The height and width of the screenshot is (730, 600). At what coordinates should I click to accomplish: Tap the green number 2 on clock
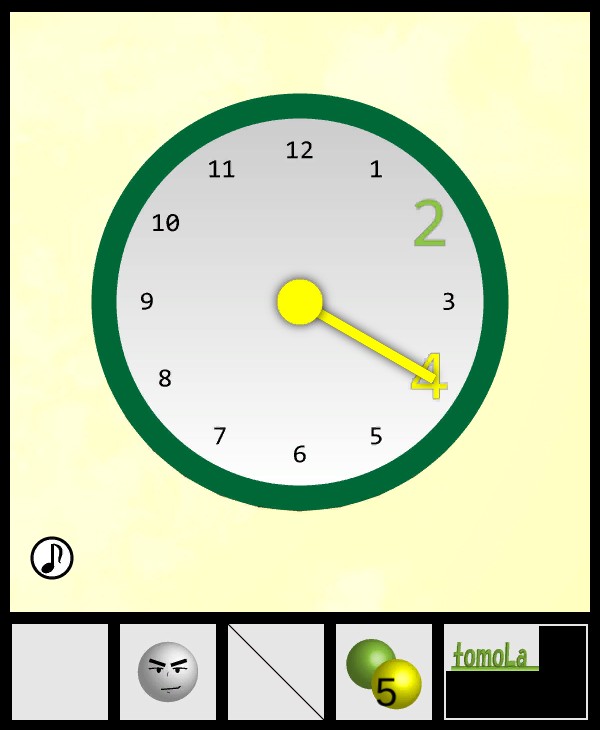[x=430, y=224]
